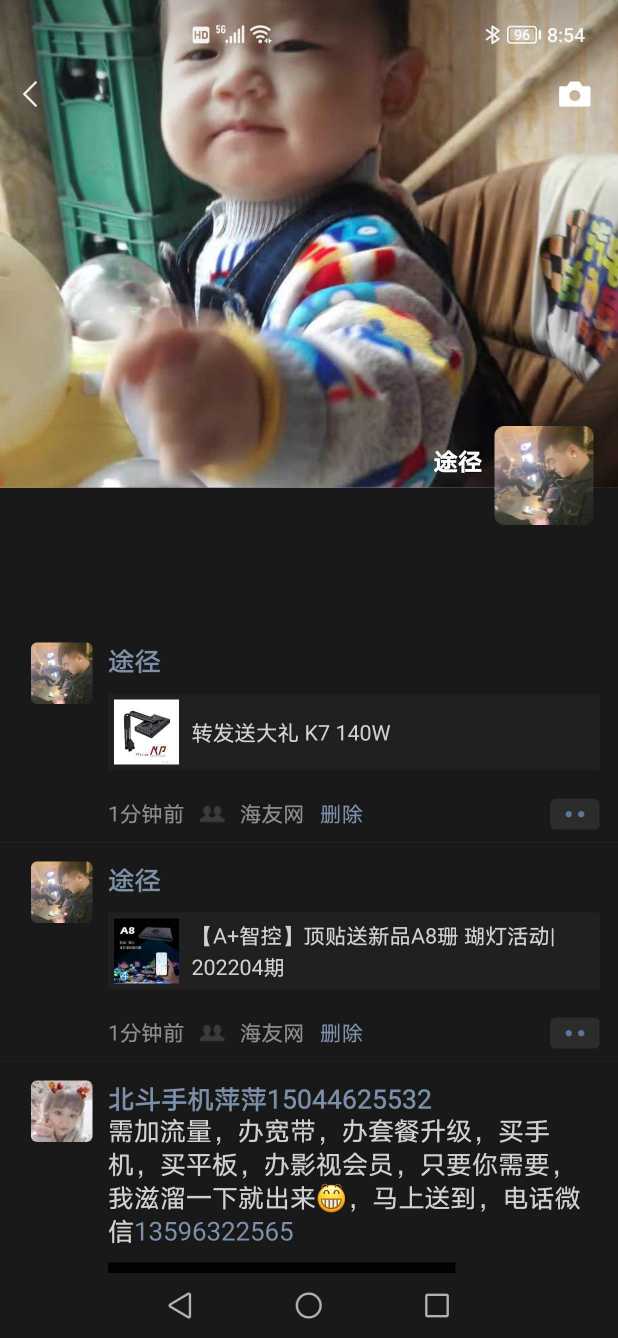Open 北斗手机萍萍's profile name
Viewport: 618px width, 1338px height.
point(269,1099)
